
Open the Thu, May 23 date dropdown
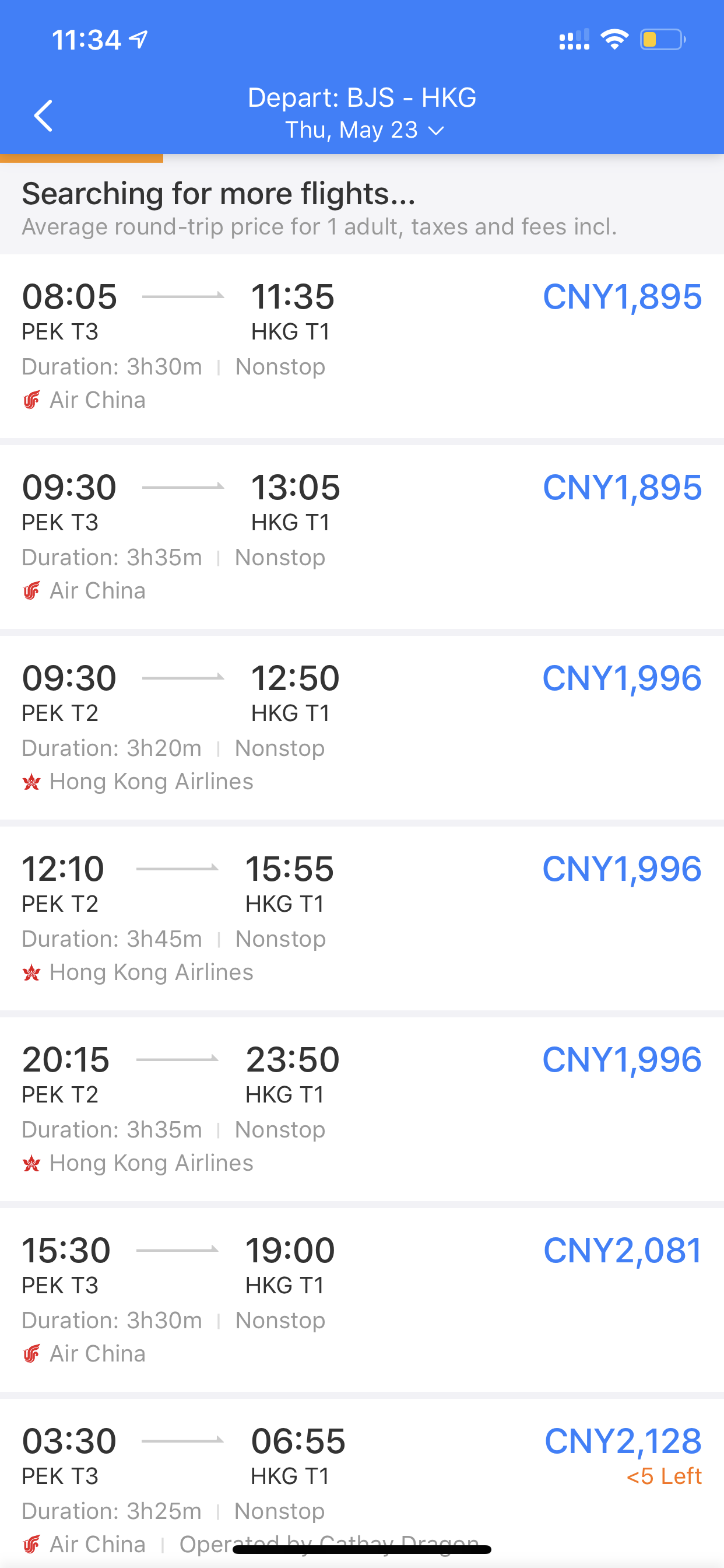[x=364, y=130]
